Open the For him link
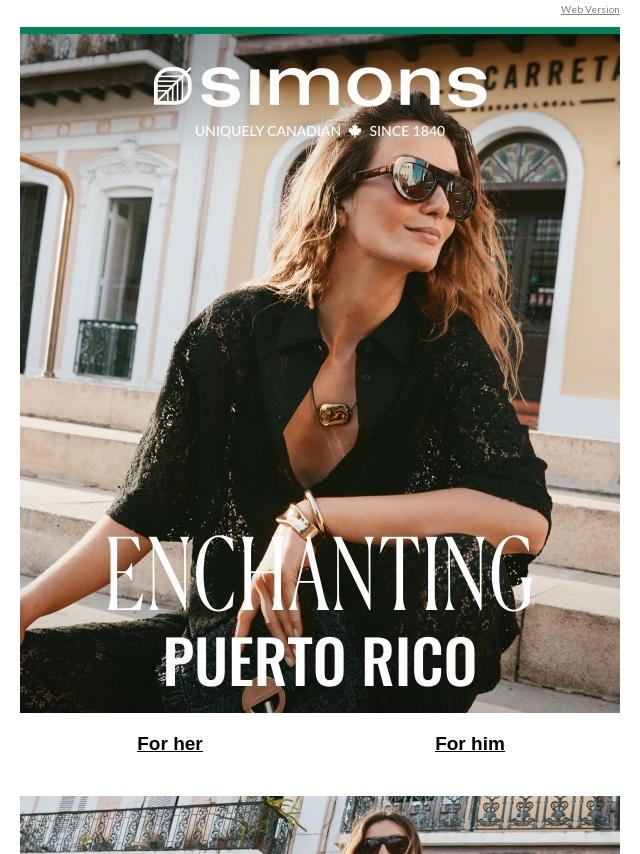Image resolution: width=640 pixels, height=854 pixels. [x=469, y=744]
